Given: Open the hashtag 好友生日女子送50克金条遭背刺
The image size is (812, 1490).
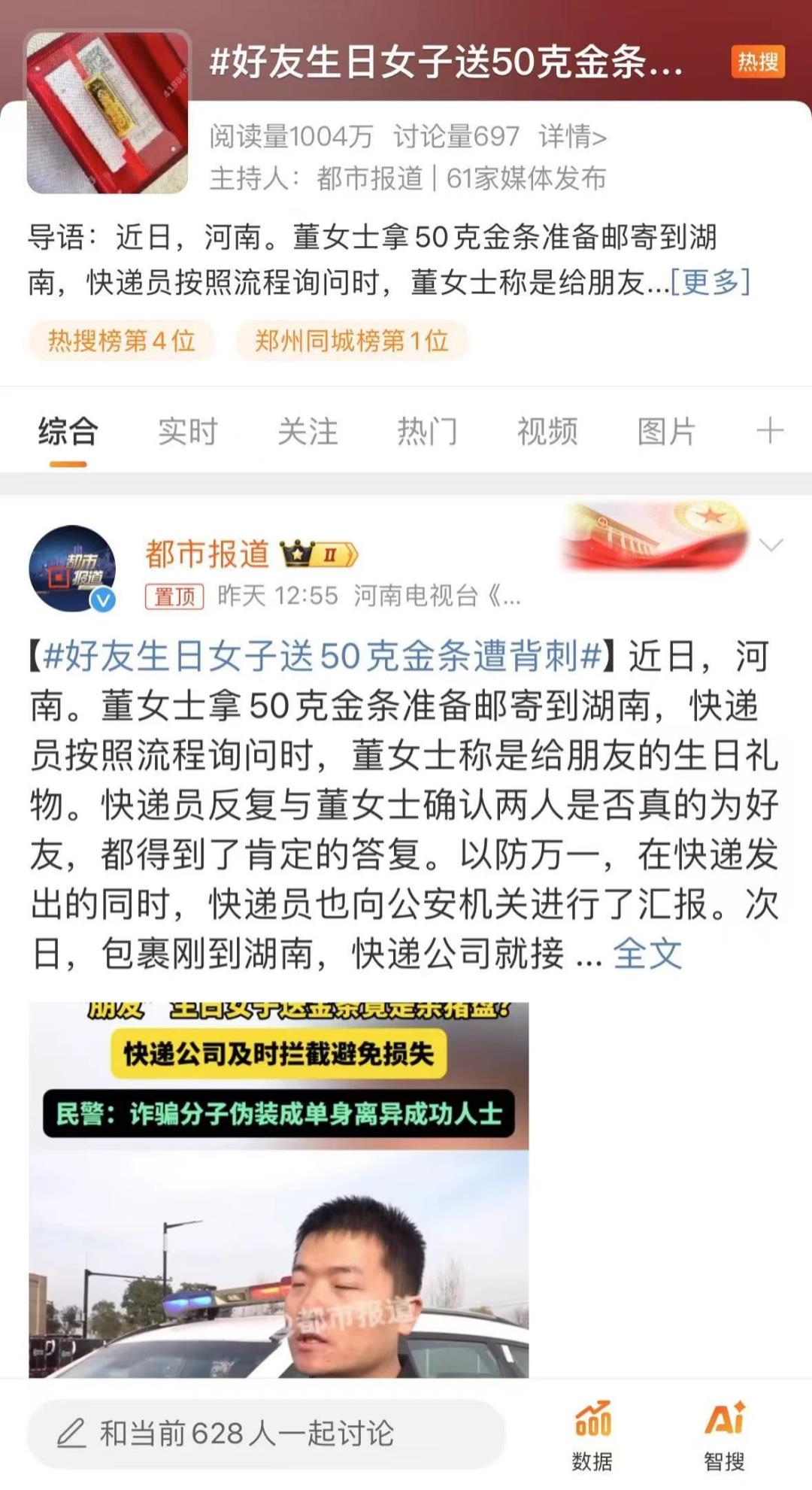Looking at the screenshot, I should click(x=322, y=656).
